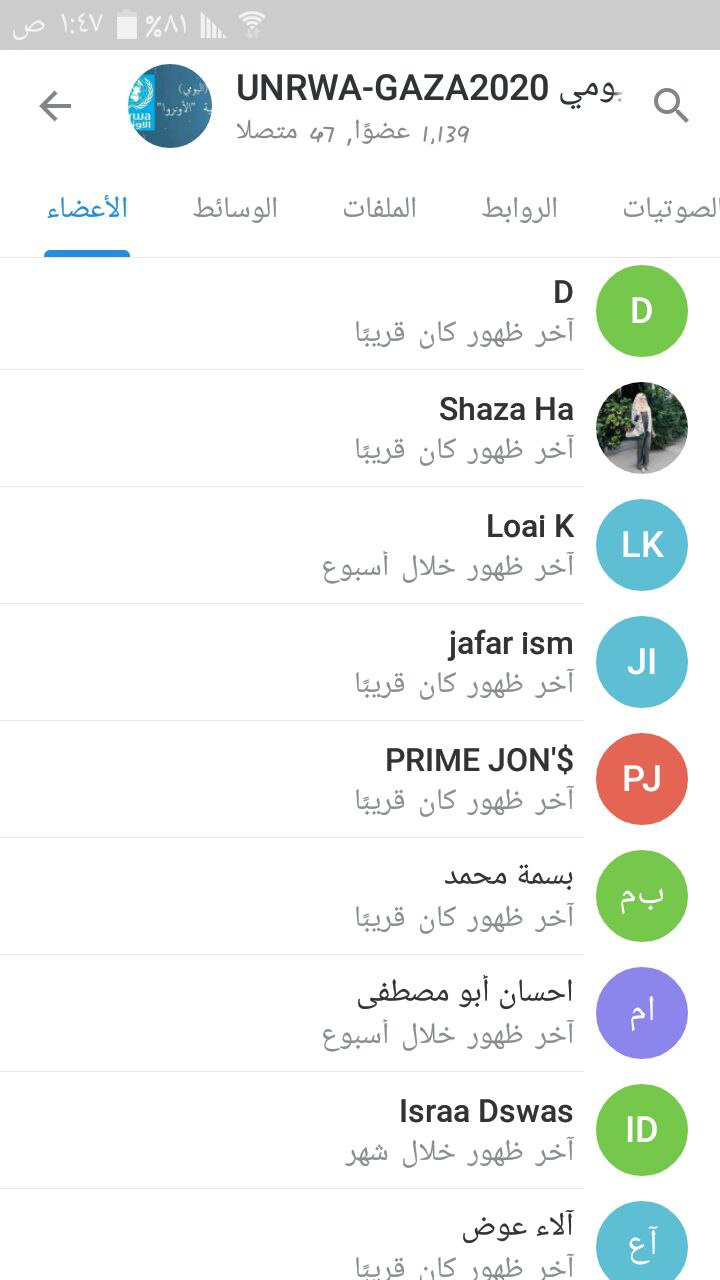View member آلاء عوض
Screen dimensions: 720x1280
(x=360, y=1236)
